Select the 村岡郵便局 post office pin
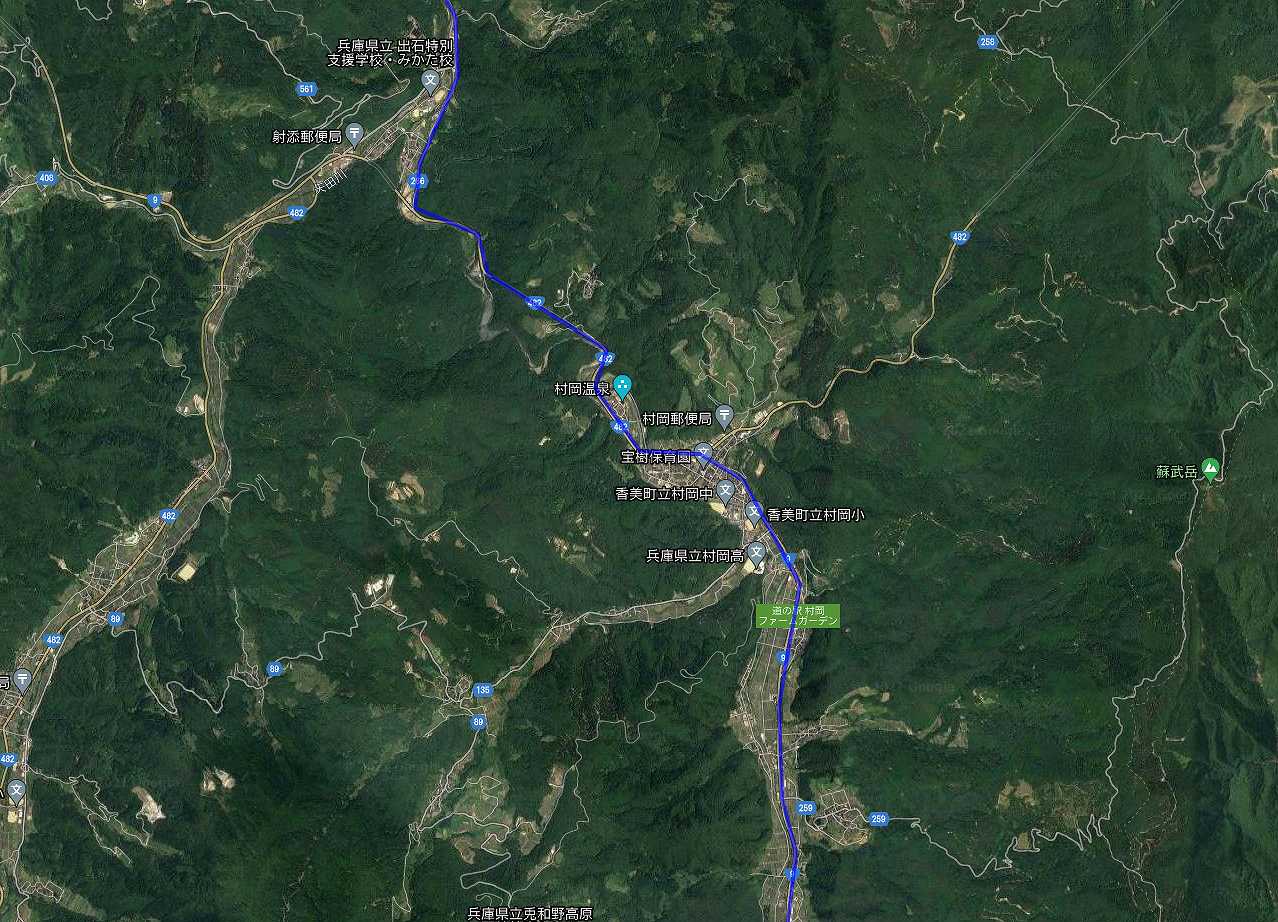Viewport: 1278px width, 922px height. [724, 415]
